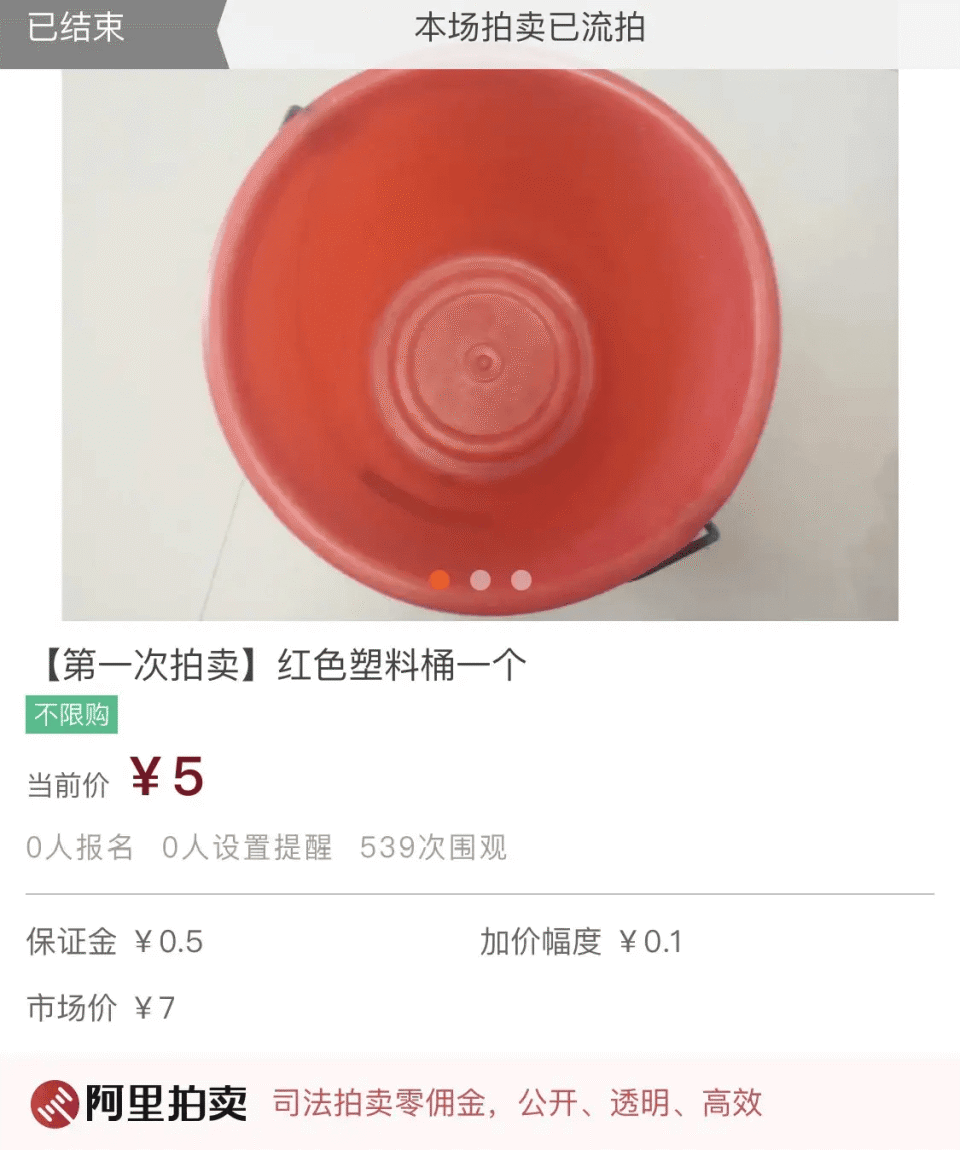Select the second image indicator dot
Image resolution: width=960 pixels, height=1150 pixels.
coord(480,580)
